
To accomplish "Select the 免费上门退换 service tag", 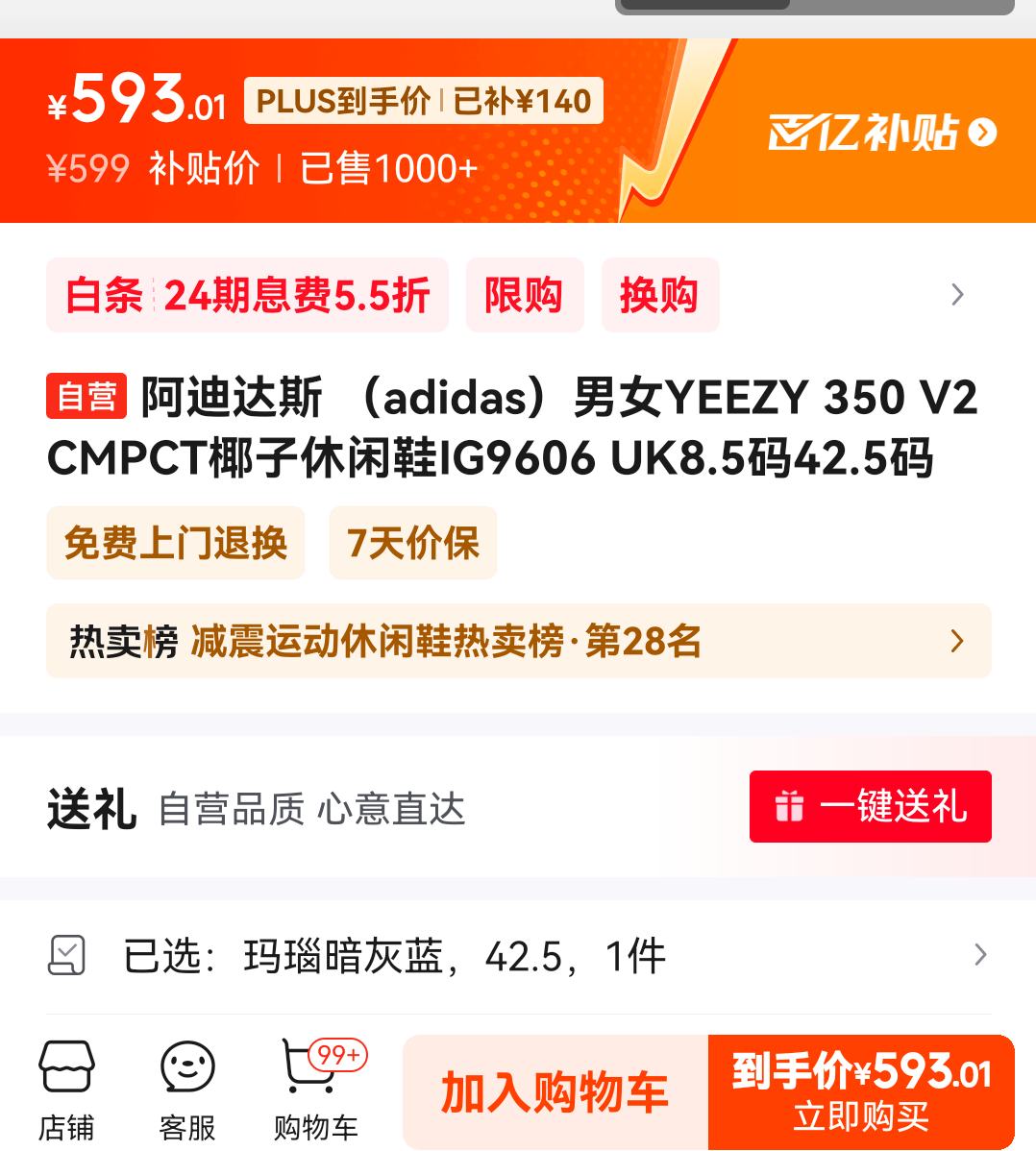I will tap(175, 543).
